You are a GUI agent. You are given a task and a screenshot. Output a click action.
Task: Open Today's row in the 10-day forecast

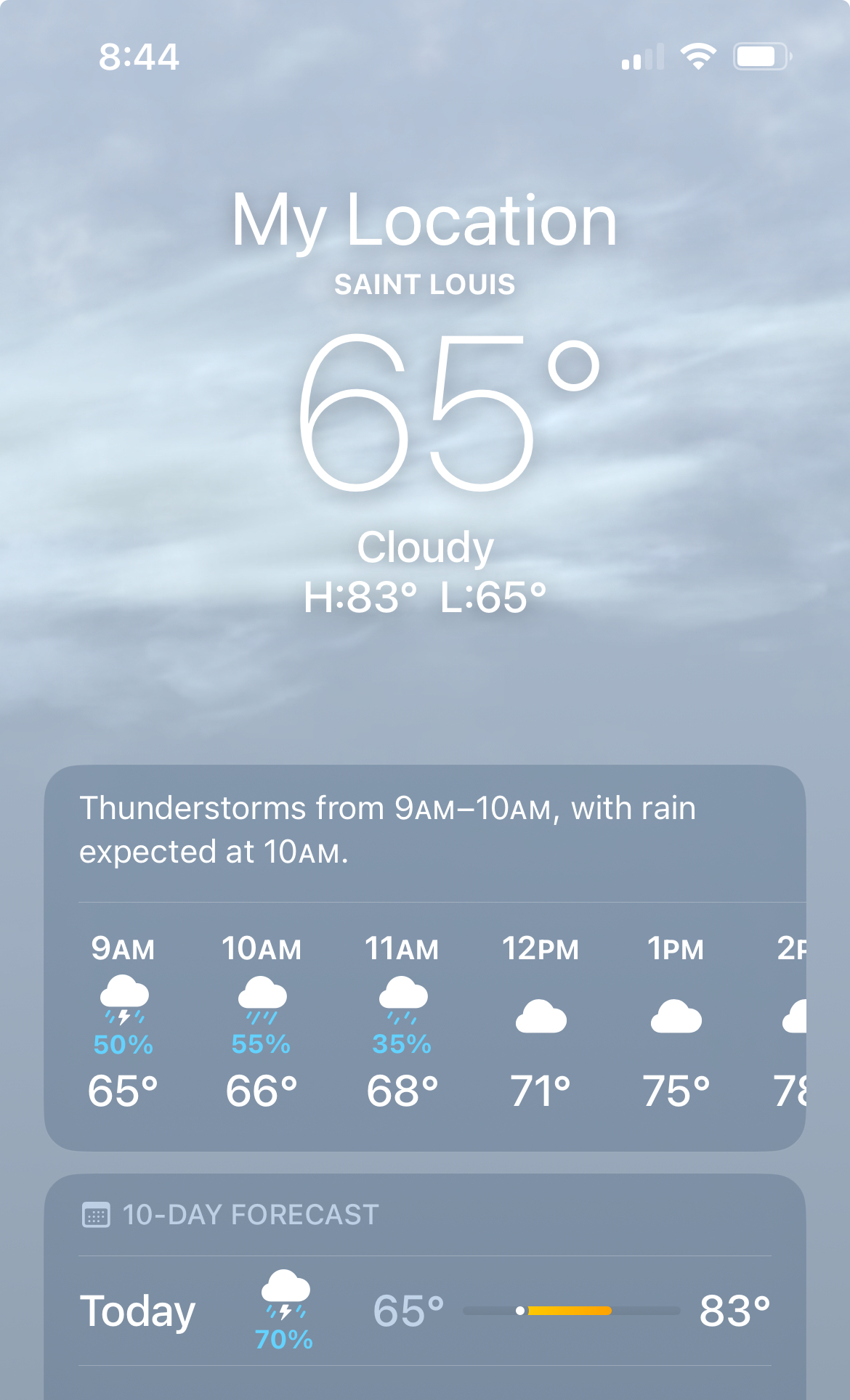425,1311
